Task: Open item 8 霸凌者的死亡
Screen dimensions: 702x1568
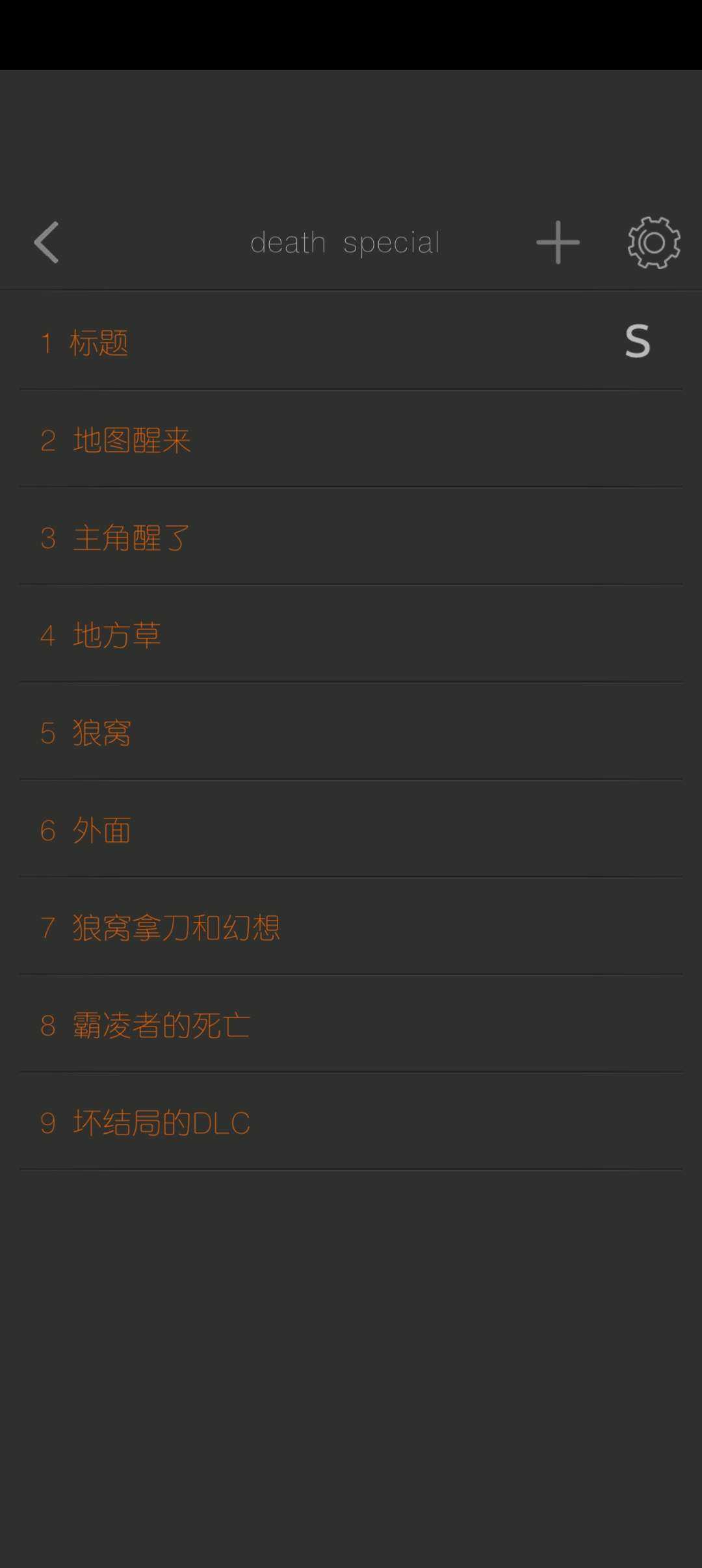Action: [x=161, y=1026]
